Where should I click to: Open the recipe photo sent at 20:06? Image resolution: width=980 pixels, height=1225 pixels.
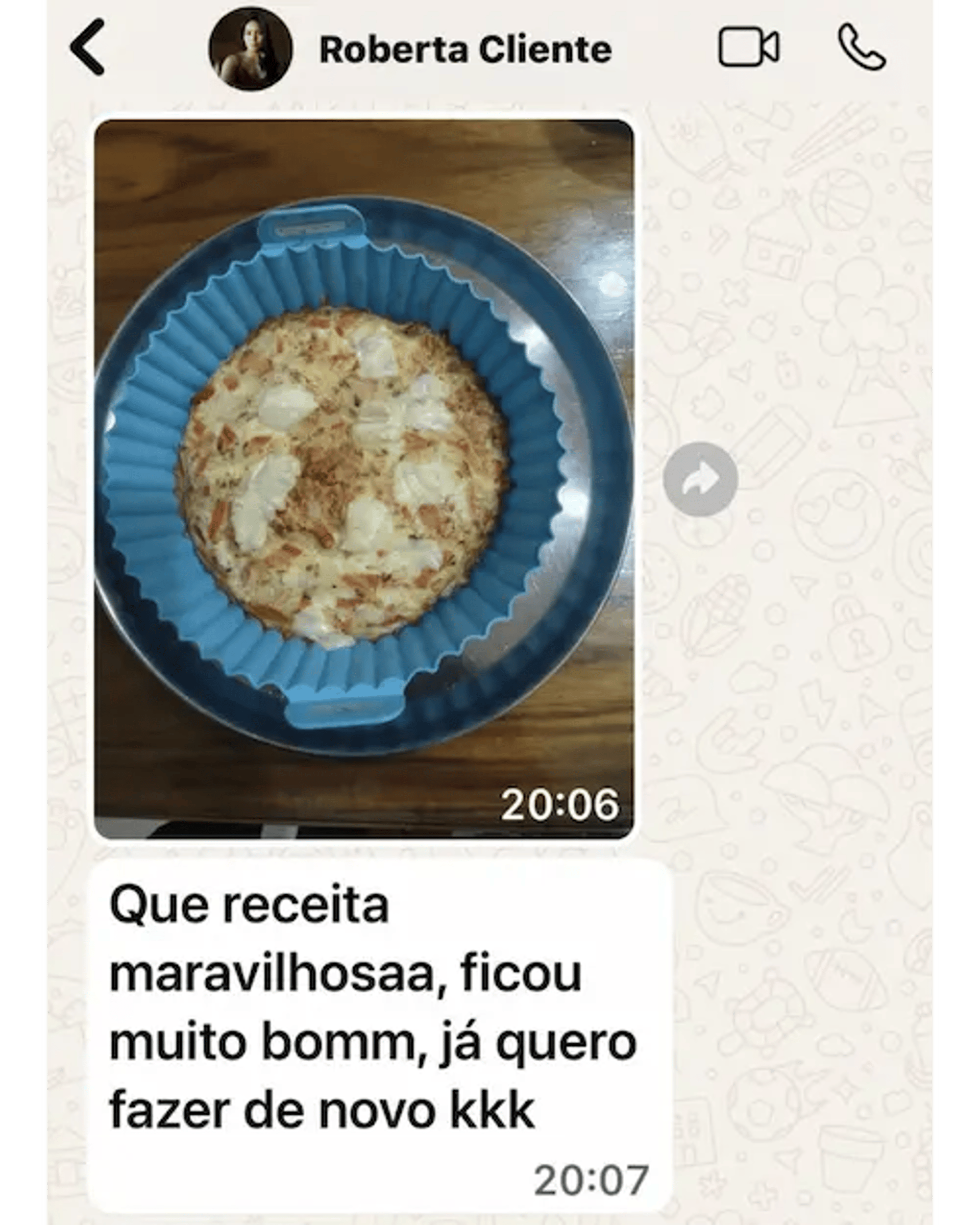coord(363,478)
